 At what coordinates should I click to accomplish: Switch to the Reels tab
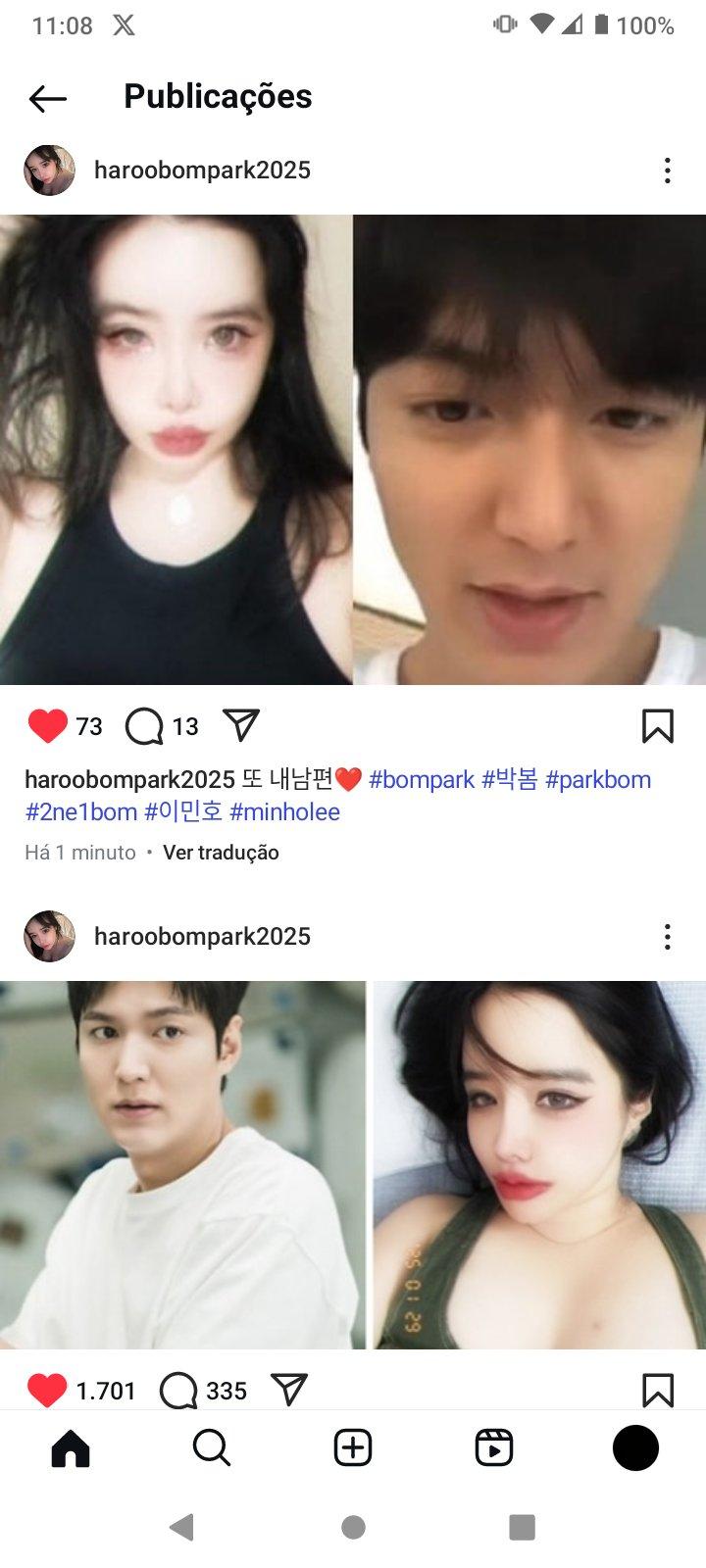click(494, 1447)
